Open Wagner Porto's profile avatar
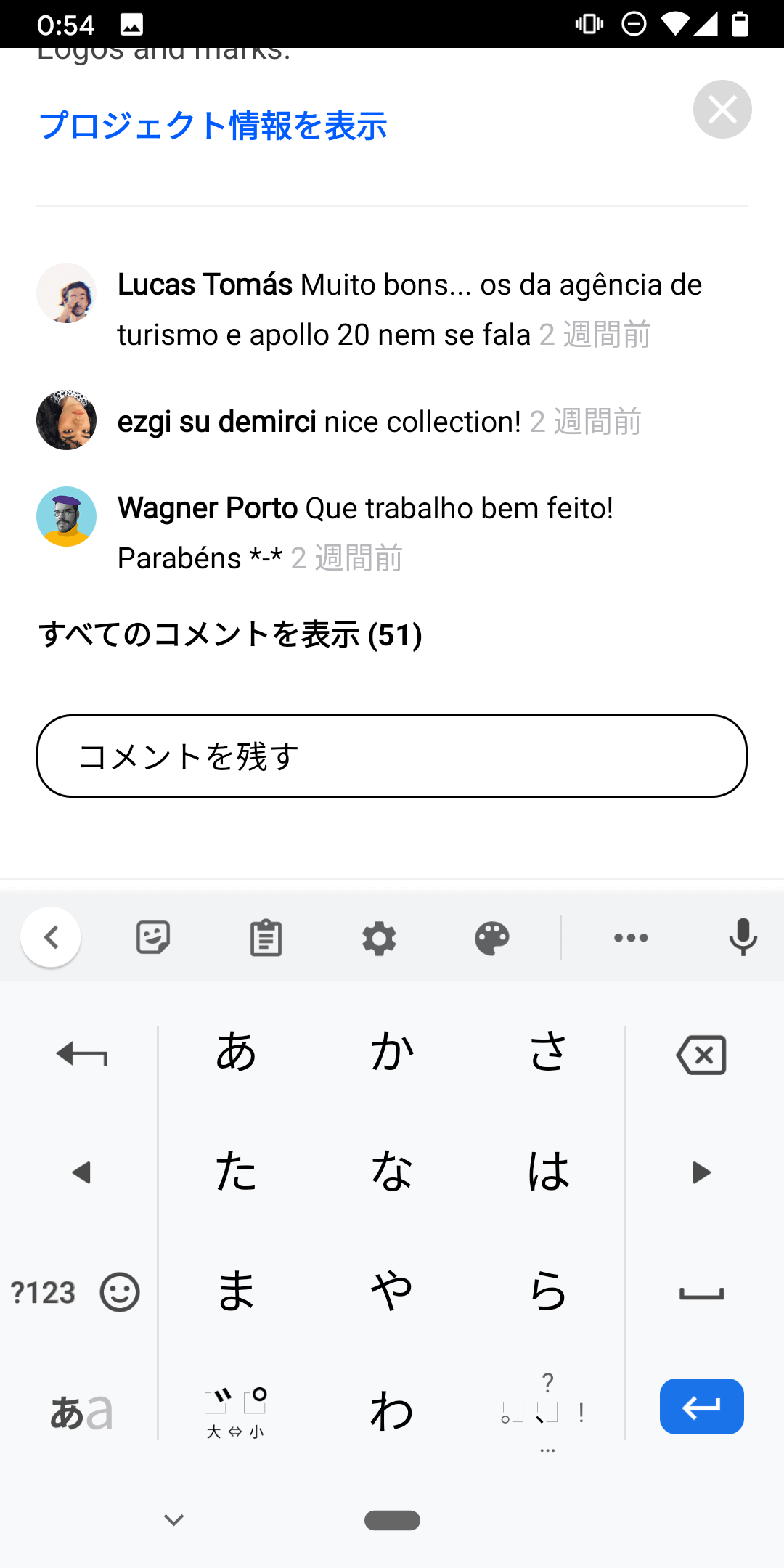Viewport: 784px width, 1568px height. (x=67, y=516)
